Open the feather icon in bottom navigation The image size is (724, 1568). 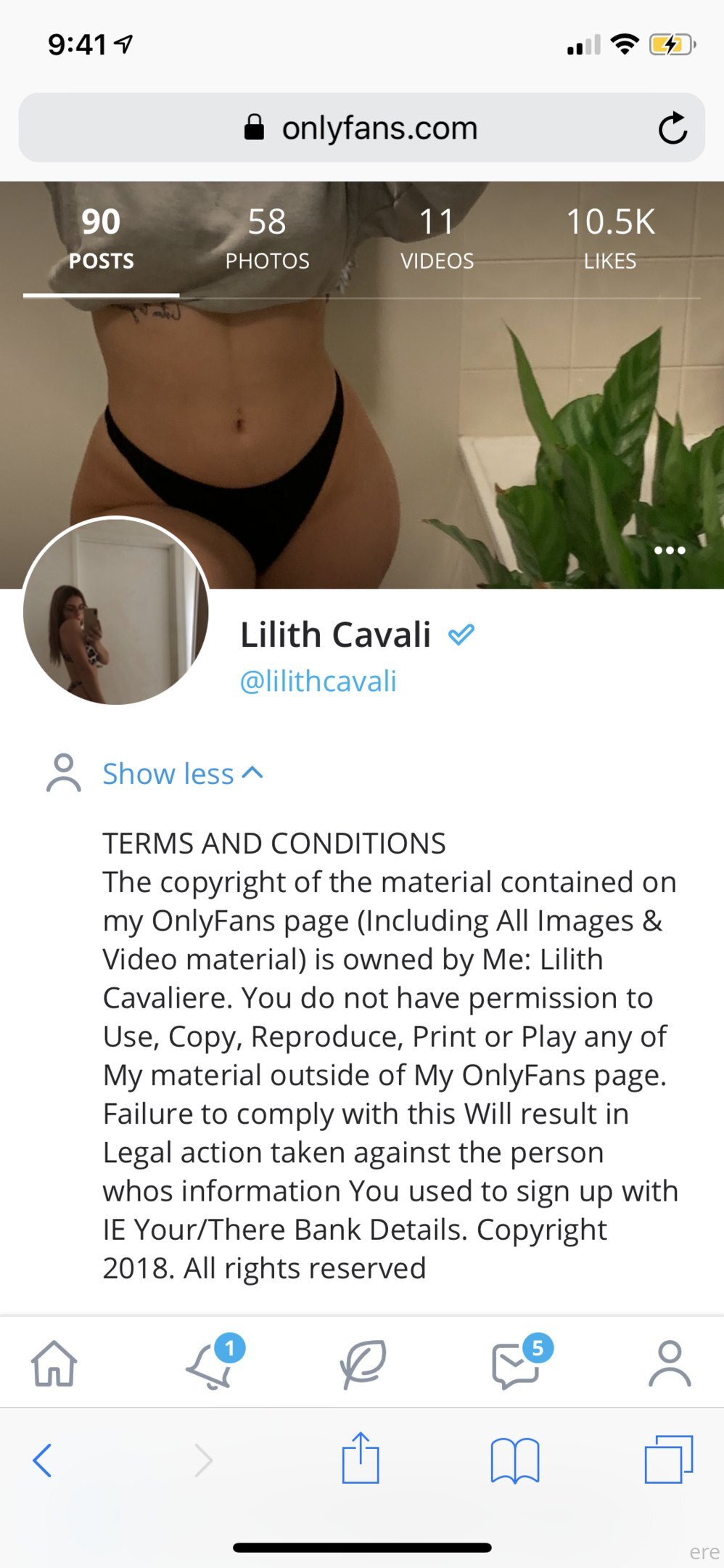pos(362,1364)
